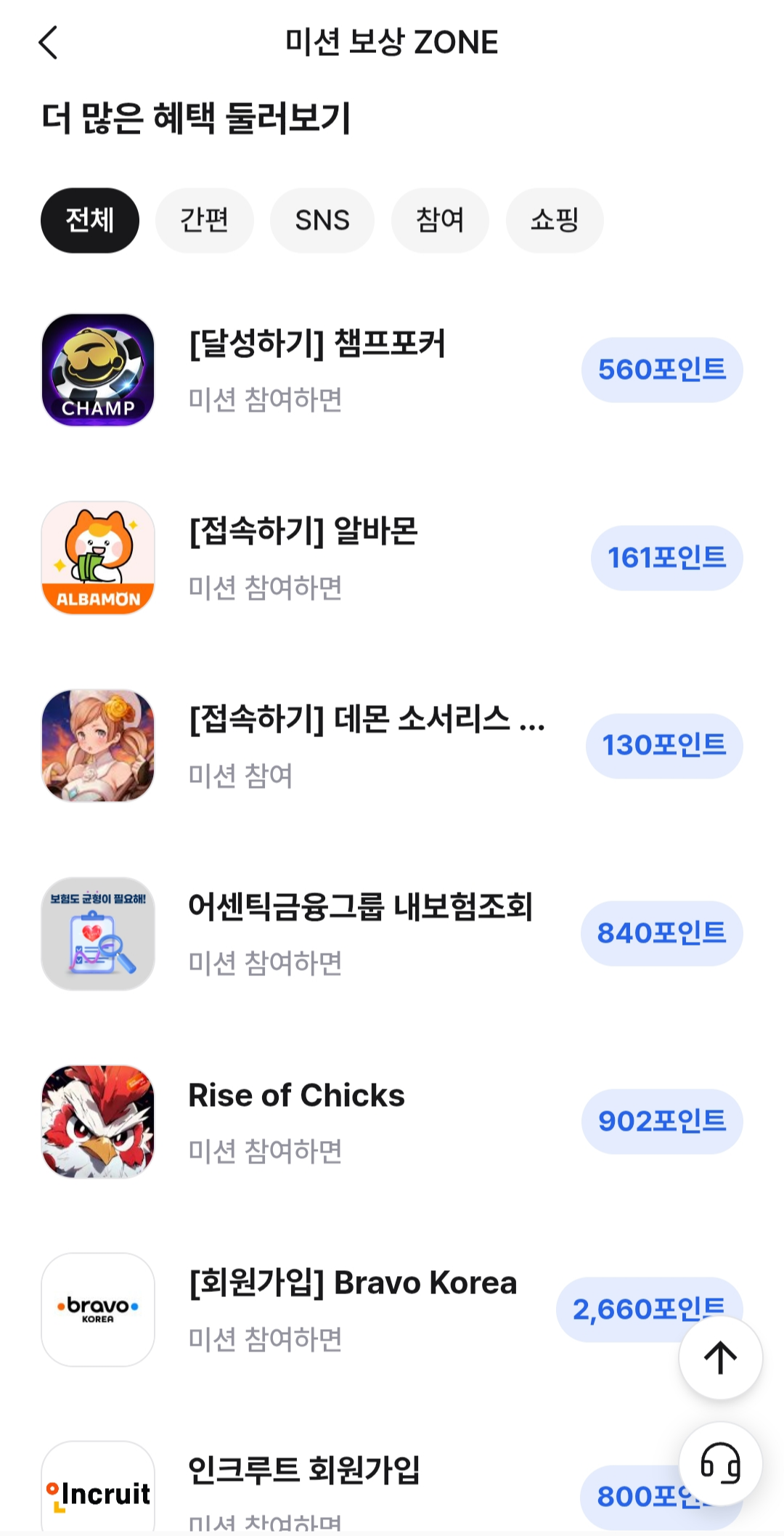Select the 데몬 소서리스 game thumbnail icon

tap(97, 745)
